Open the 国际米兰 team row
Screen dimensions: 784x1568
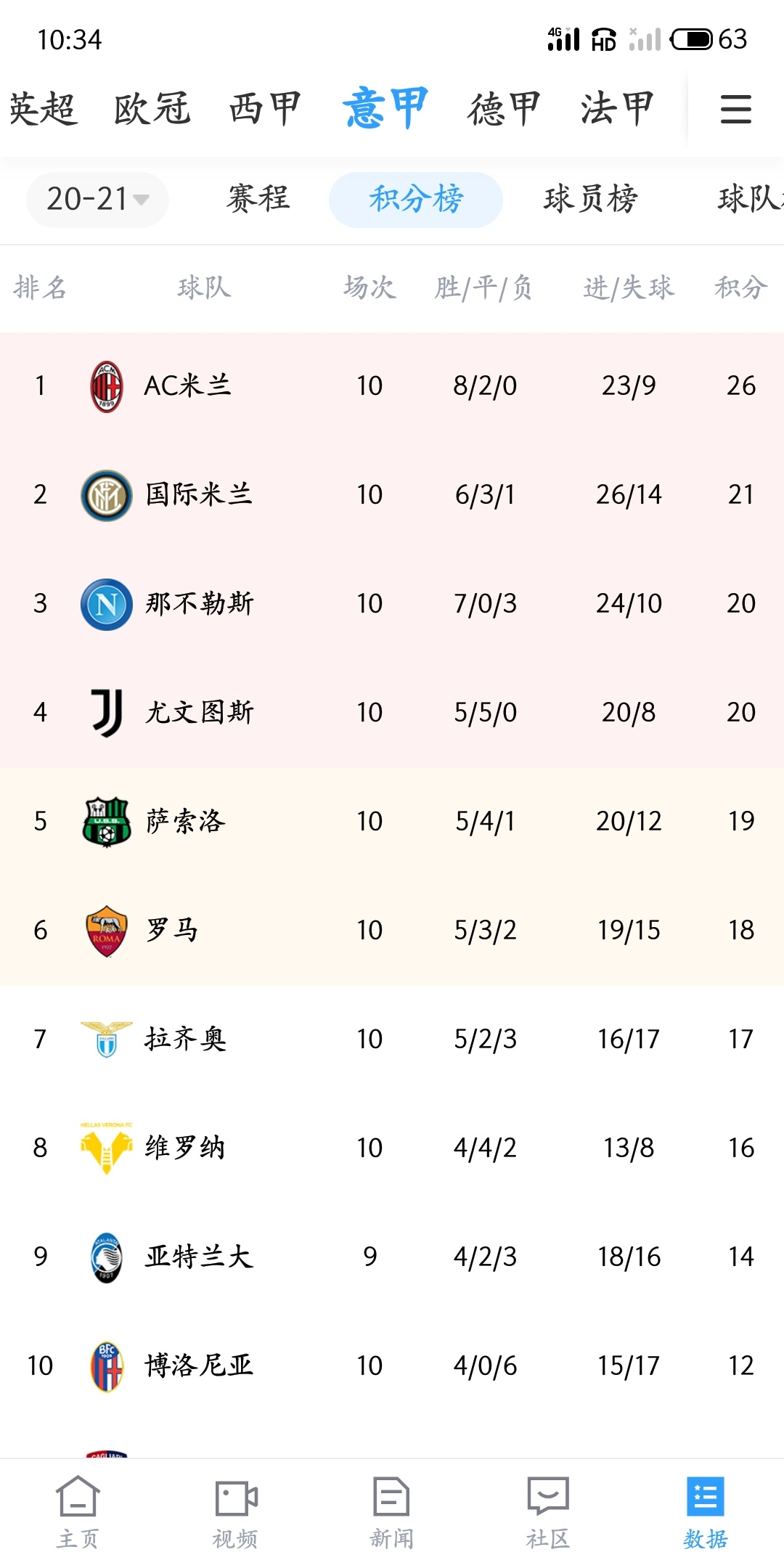(x=392, y=495)
